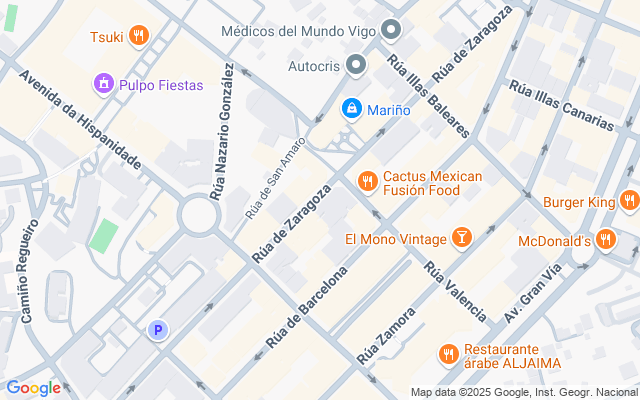Tap the El Mono Vintage bar marker
Image resolution: width=640 pixels, height=400 pixels.
pyautogui.click(x=462, y=238)
